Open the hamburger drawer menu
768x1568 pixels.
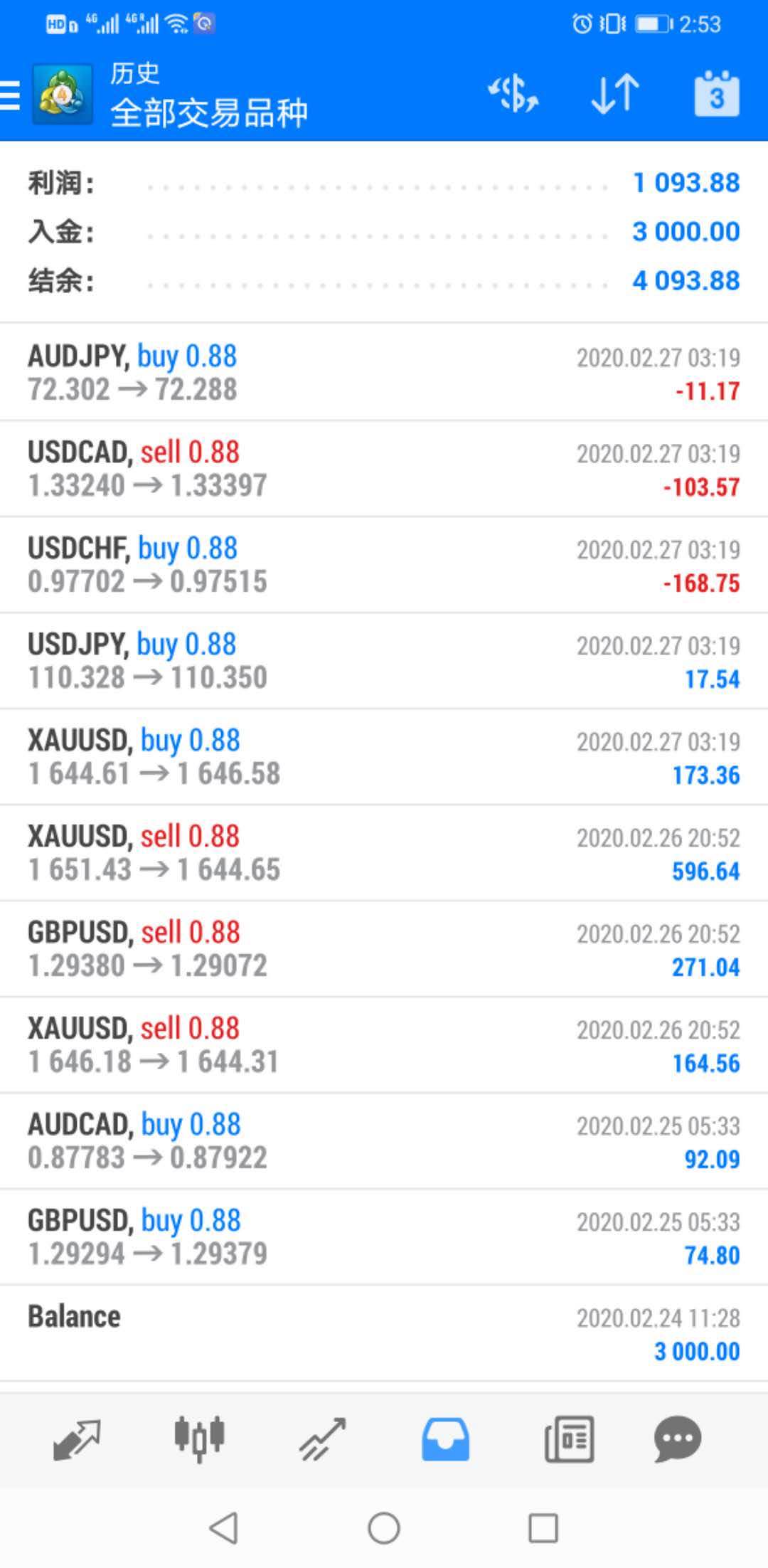pyautogui.click(x=11, y=95)
